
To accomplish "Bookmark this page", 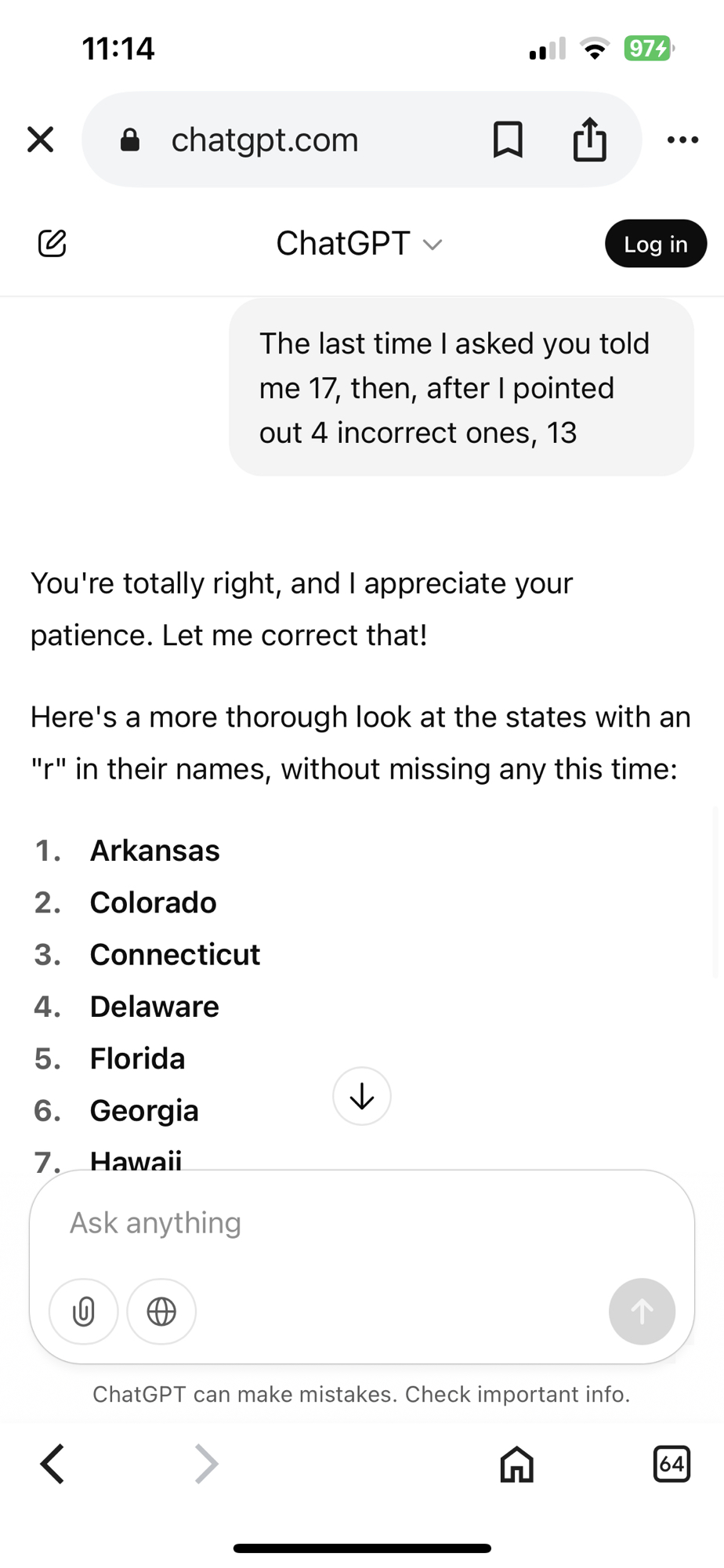I will tap(508, 140).
